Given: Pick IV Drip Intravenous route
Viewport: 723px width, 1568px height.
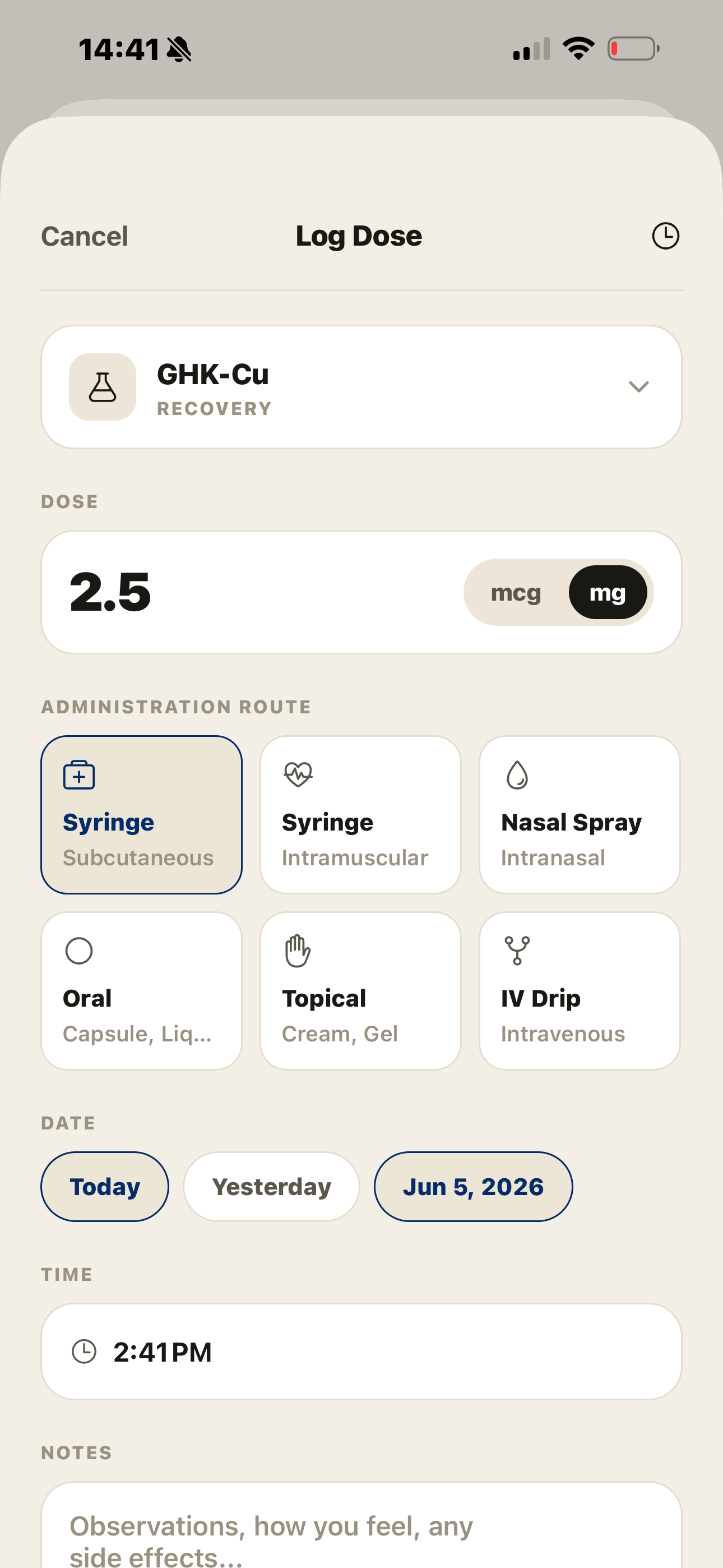Looking at the screenshot, I should pos(580,991).
